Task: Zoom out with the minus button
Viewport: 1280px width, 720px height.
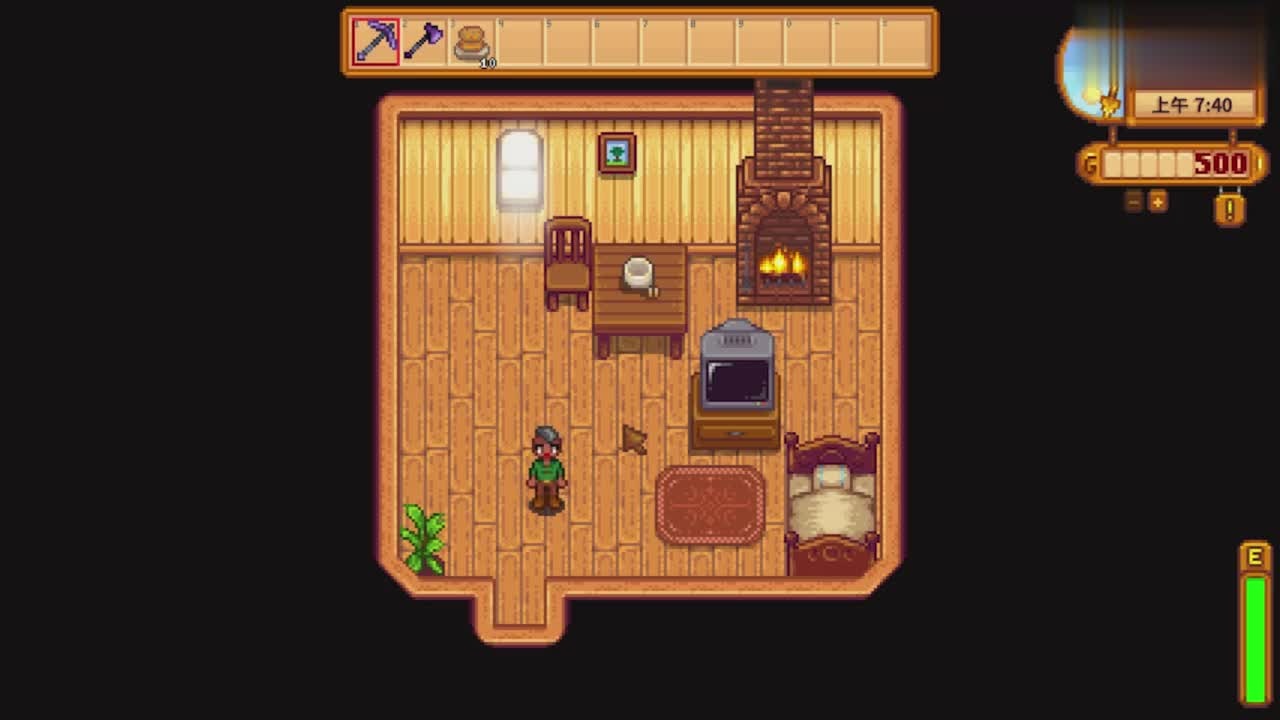Action: point(1133,202)
